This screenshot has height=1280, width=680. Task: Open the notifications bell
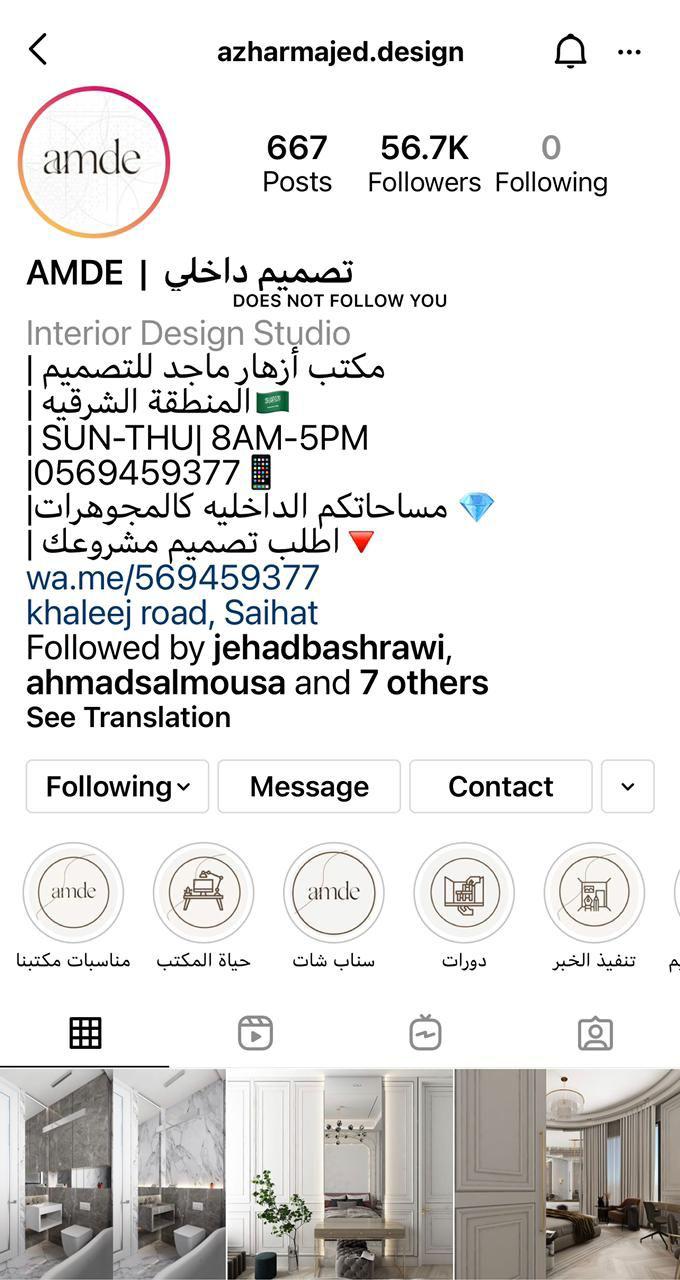click(570, 51)
